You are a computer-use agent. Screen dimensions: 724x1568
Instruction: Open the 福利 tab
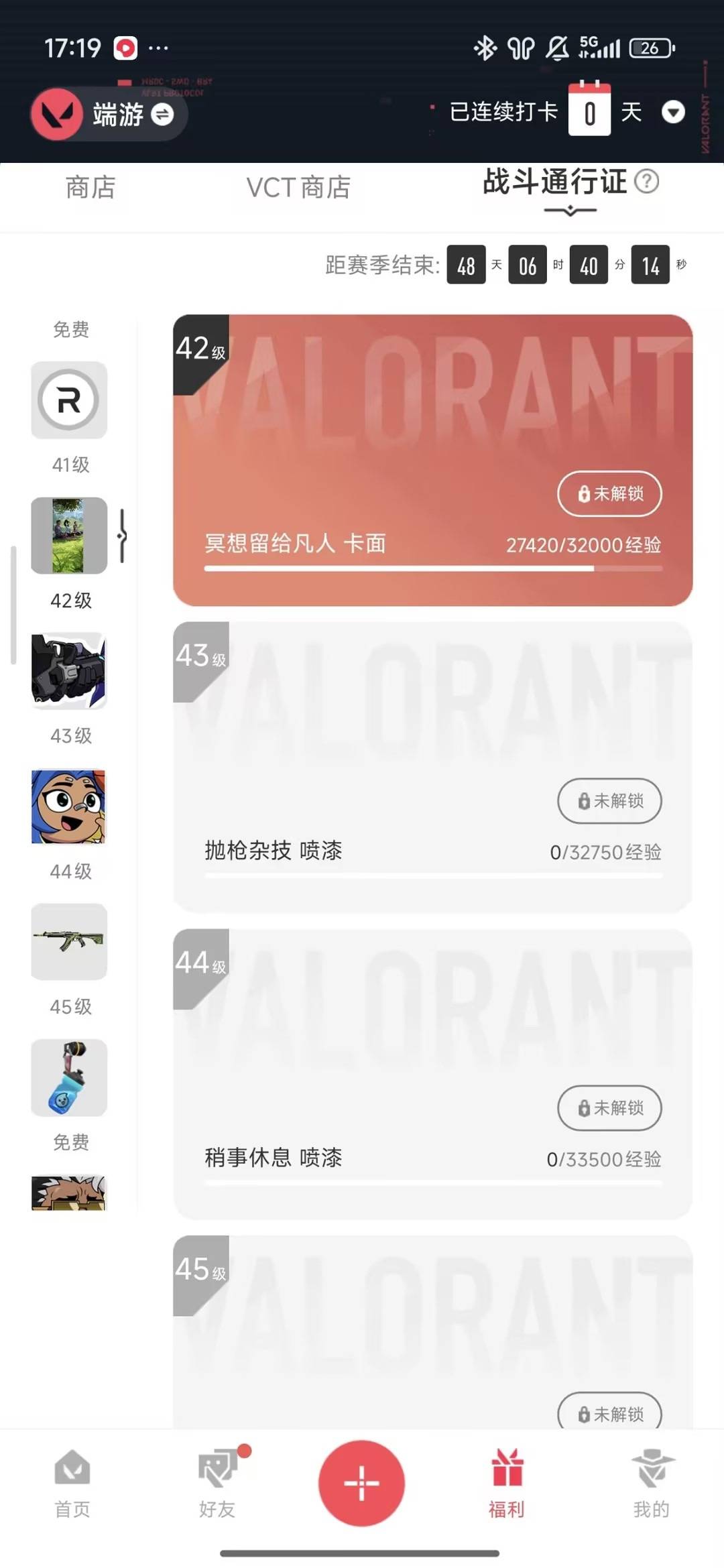click(x=507, y=1483)
